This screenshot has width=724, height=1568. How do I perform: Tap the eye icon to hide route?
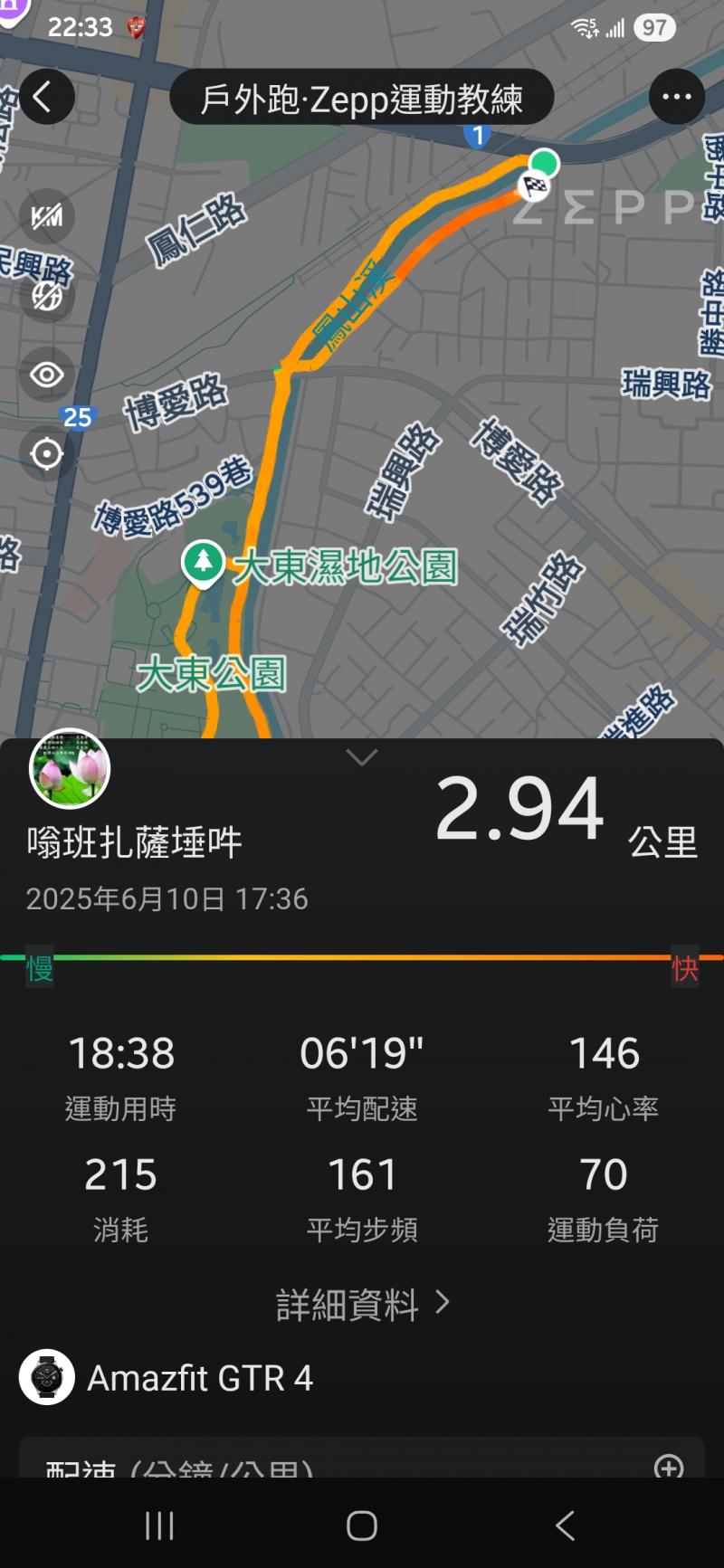tap(47, 375)
